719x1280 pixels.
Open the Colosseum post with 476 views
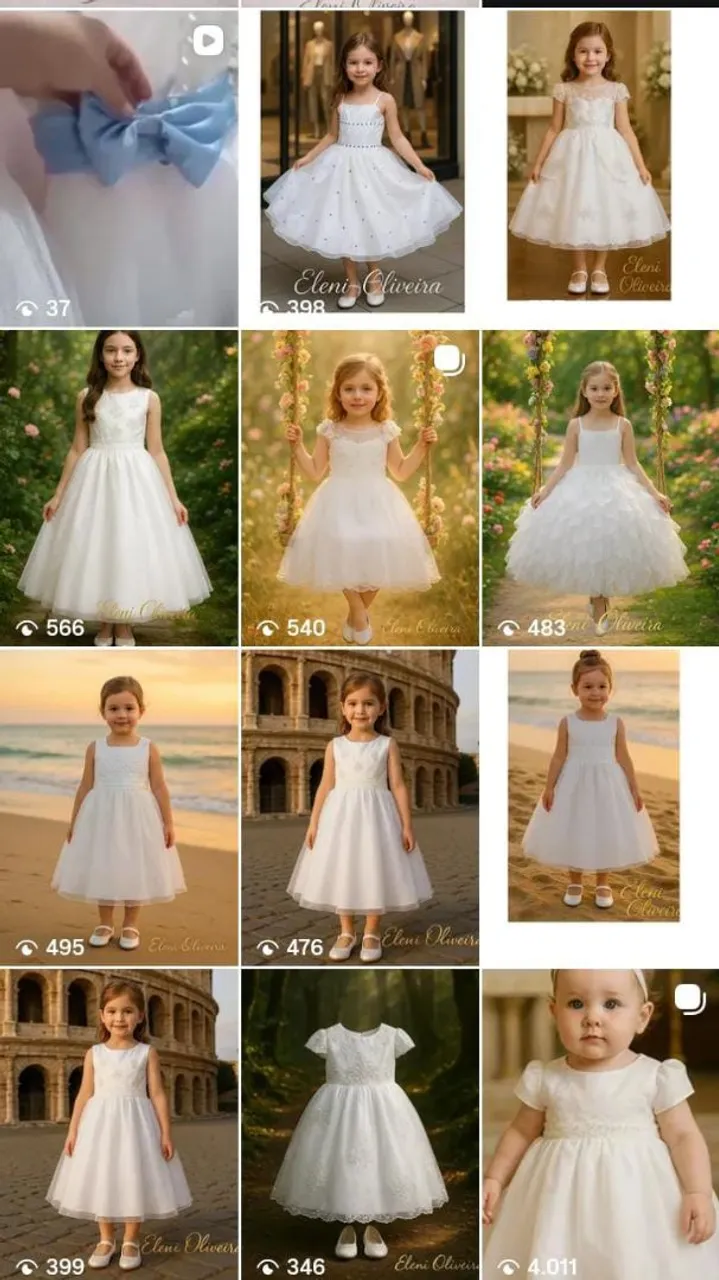[360, 807]
